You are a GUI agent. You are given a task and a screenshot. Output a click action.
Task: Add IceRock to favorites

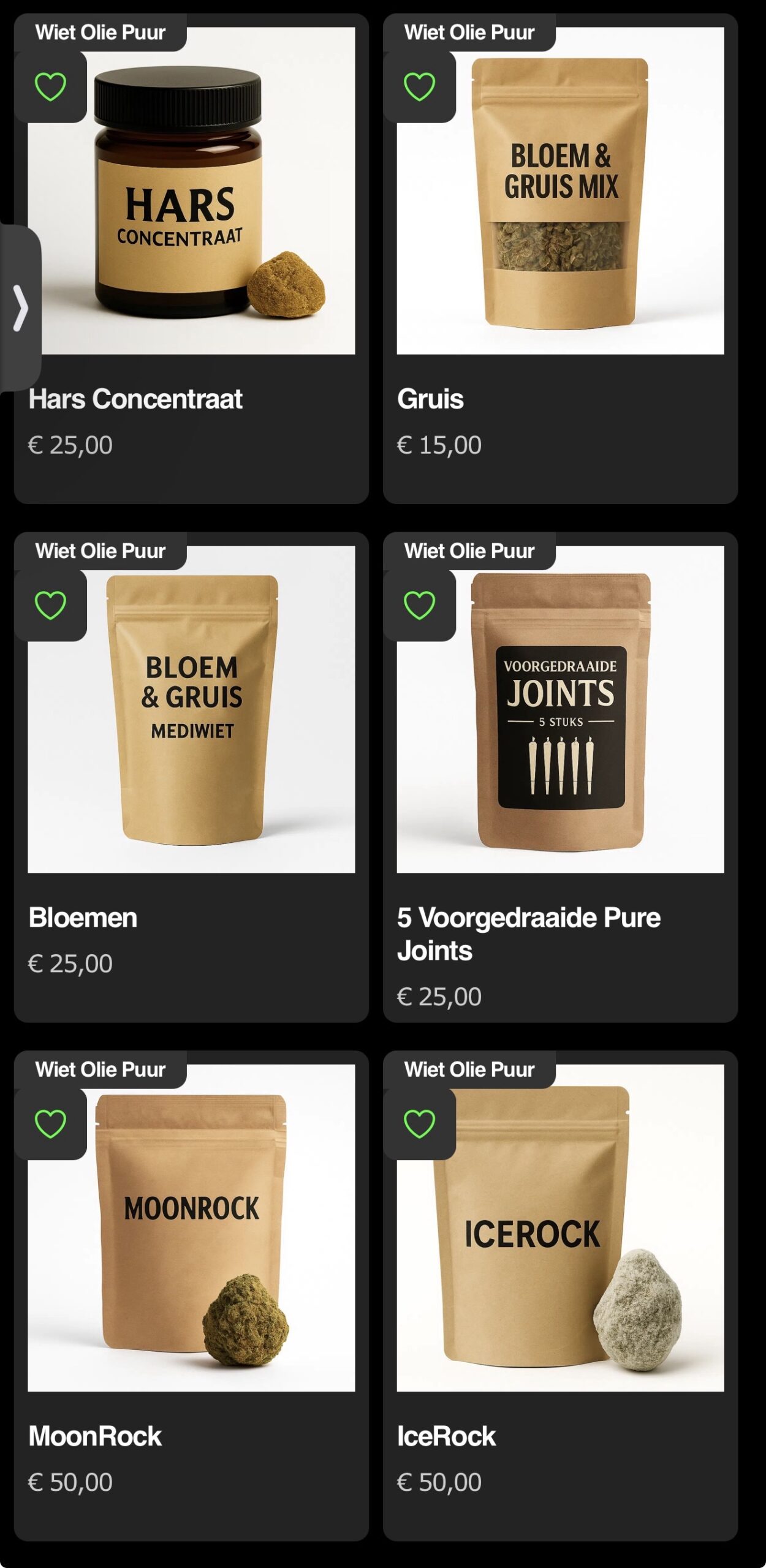pyautogui.click(x=419, y=1124)
